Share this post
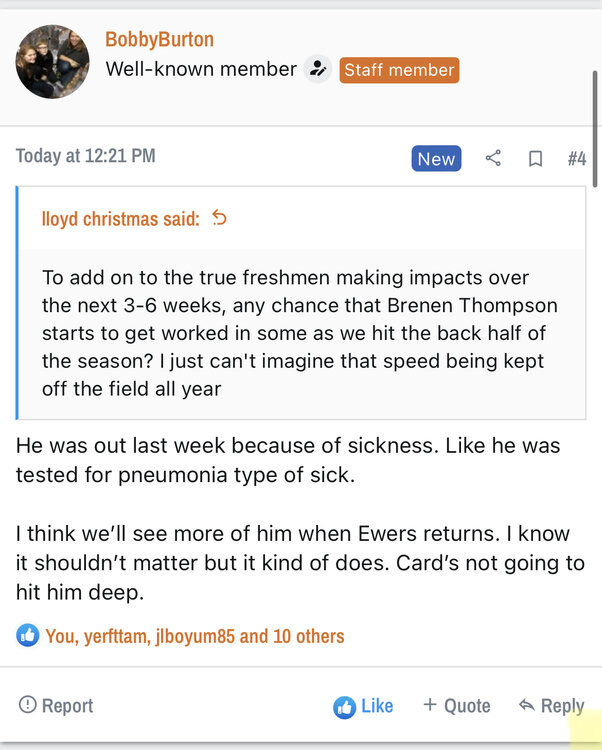This screenshot has height=750, width=602. pyautogui.click(x=493, y=158)
